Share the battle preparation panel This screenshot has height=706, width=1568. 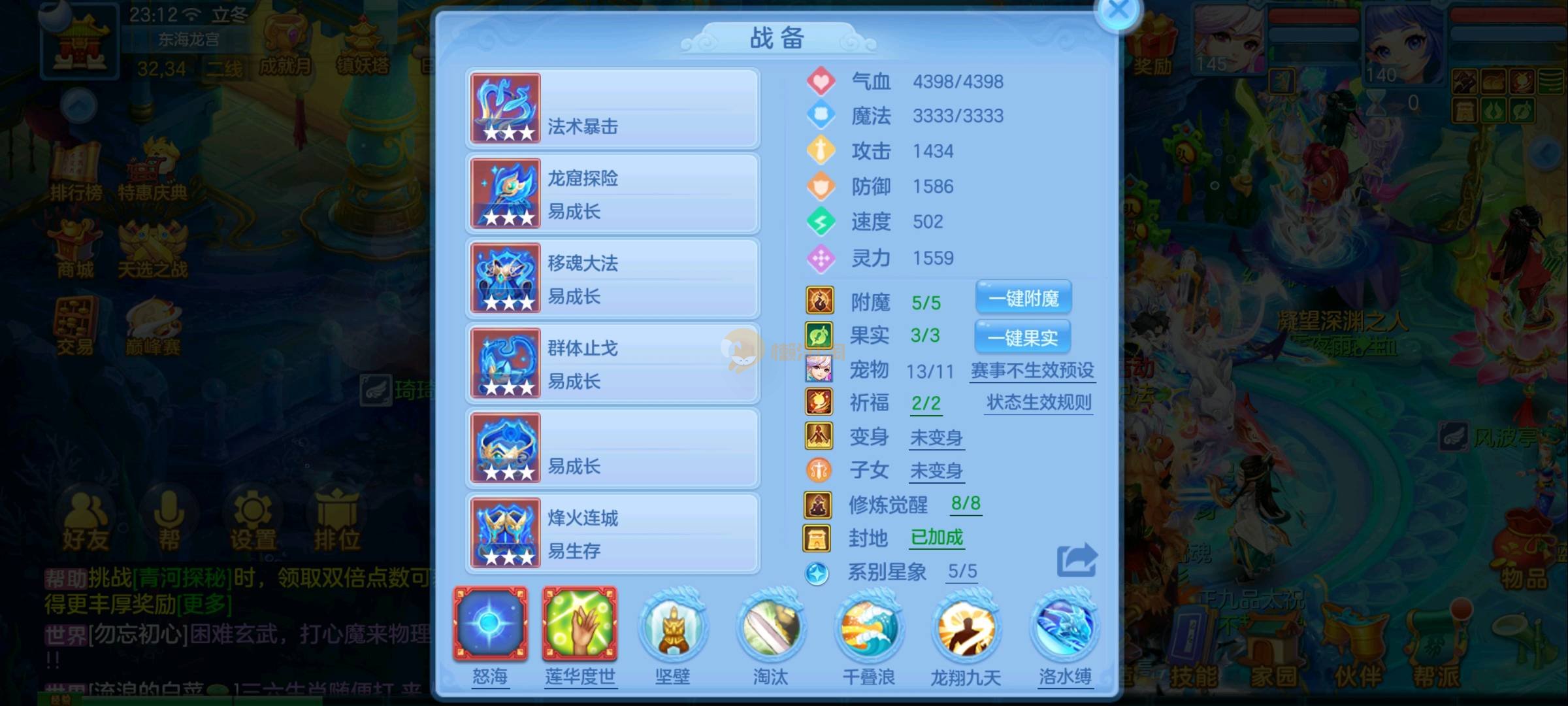pos(1077,560)
